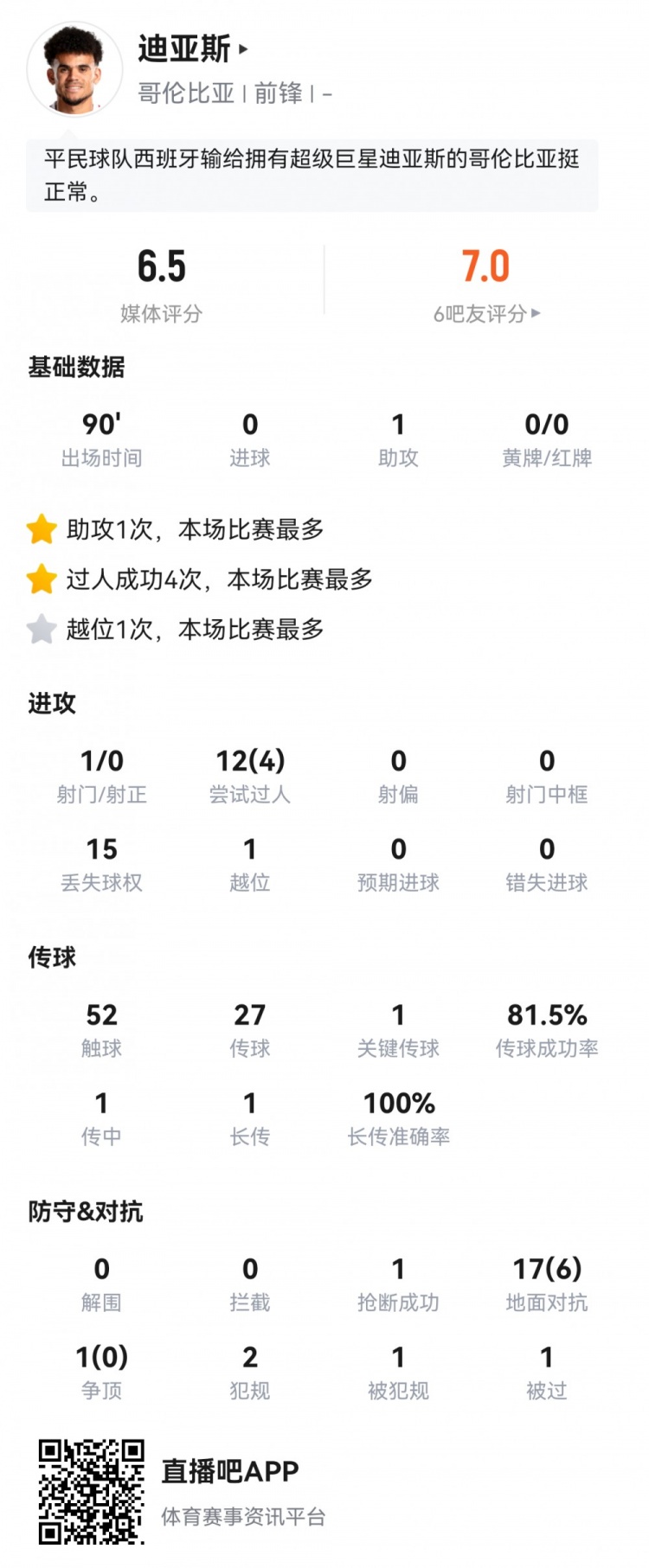
Task: Select the 黄牌/红牌 0/0 stat item
Action: pyautogui.click(x=547, y=432)
